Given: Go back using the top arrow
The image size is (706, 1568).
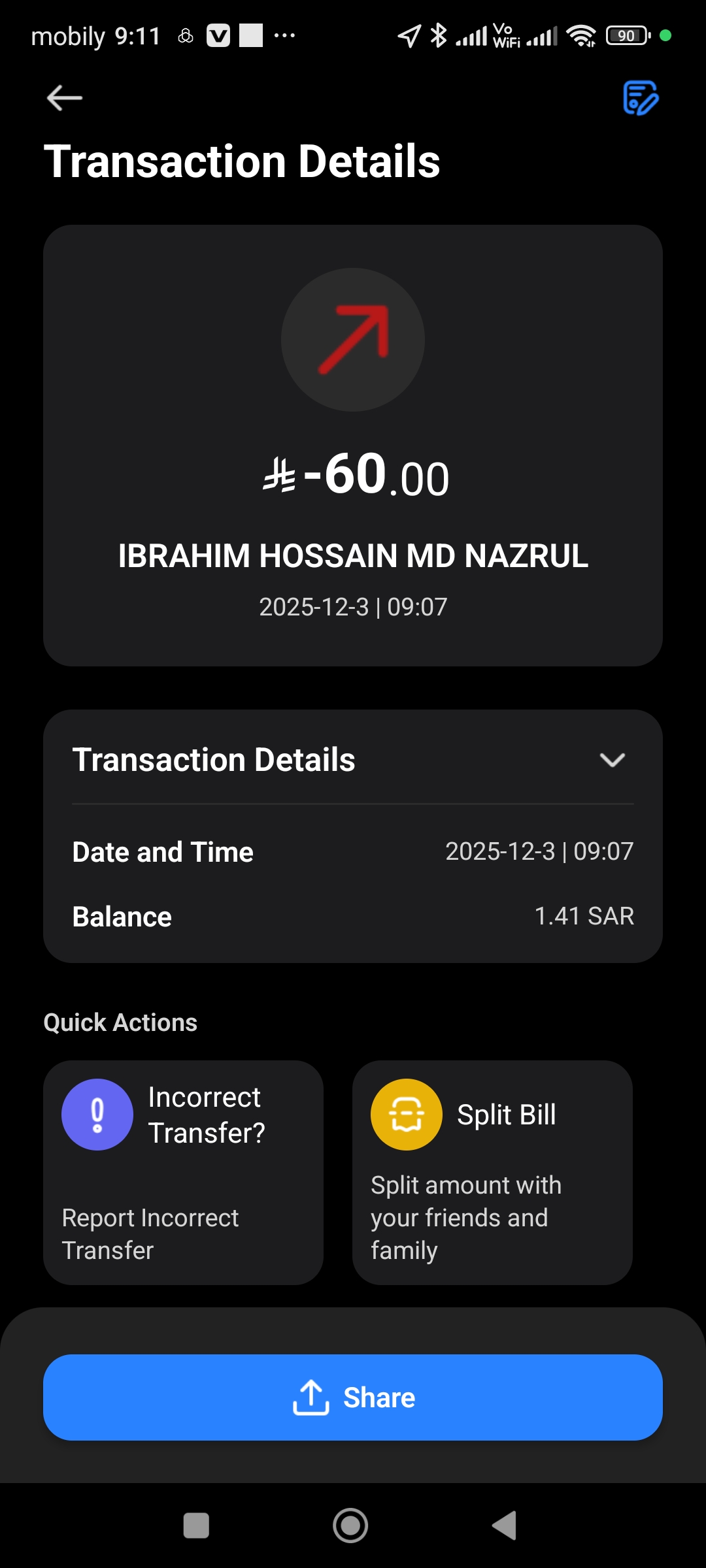Looking at the screenshot, I should point(64,98).
